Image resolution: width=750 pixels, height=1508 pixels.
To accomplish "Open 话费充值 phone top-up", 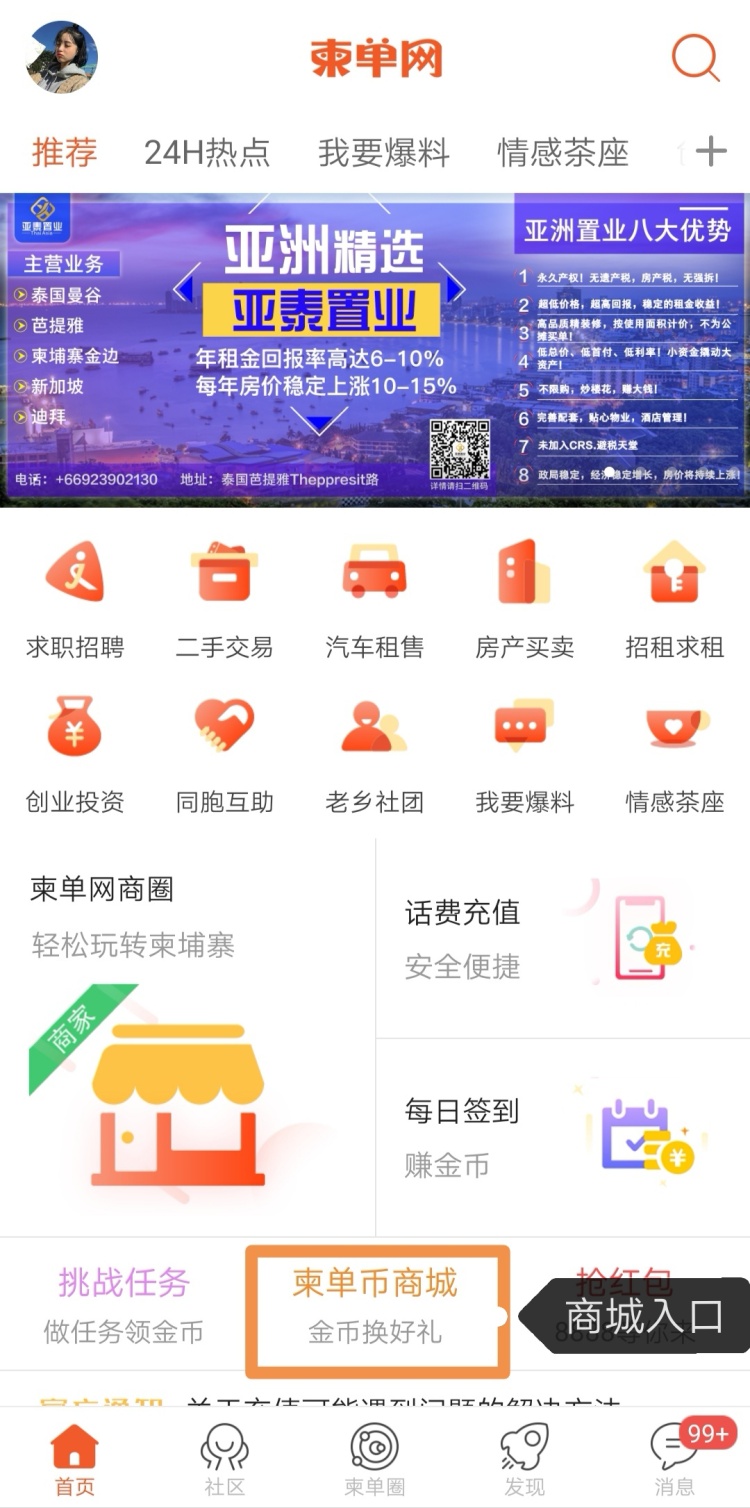I will [562, 938].
